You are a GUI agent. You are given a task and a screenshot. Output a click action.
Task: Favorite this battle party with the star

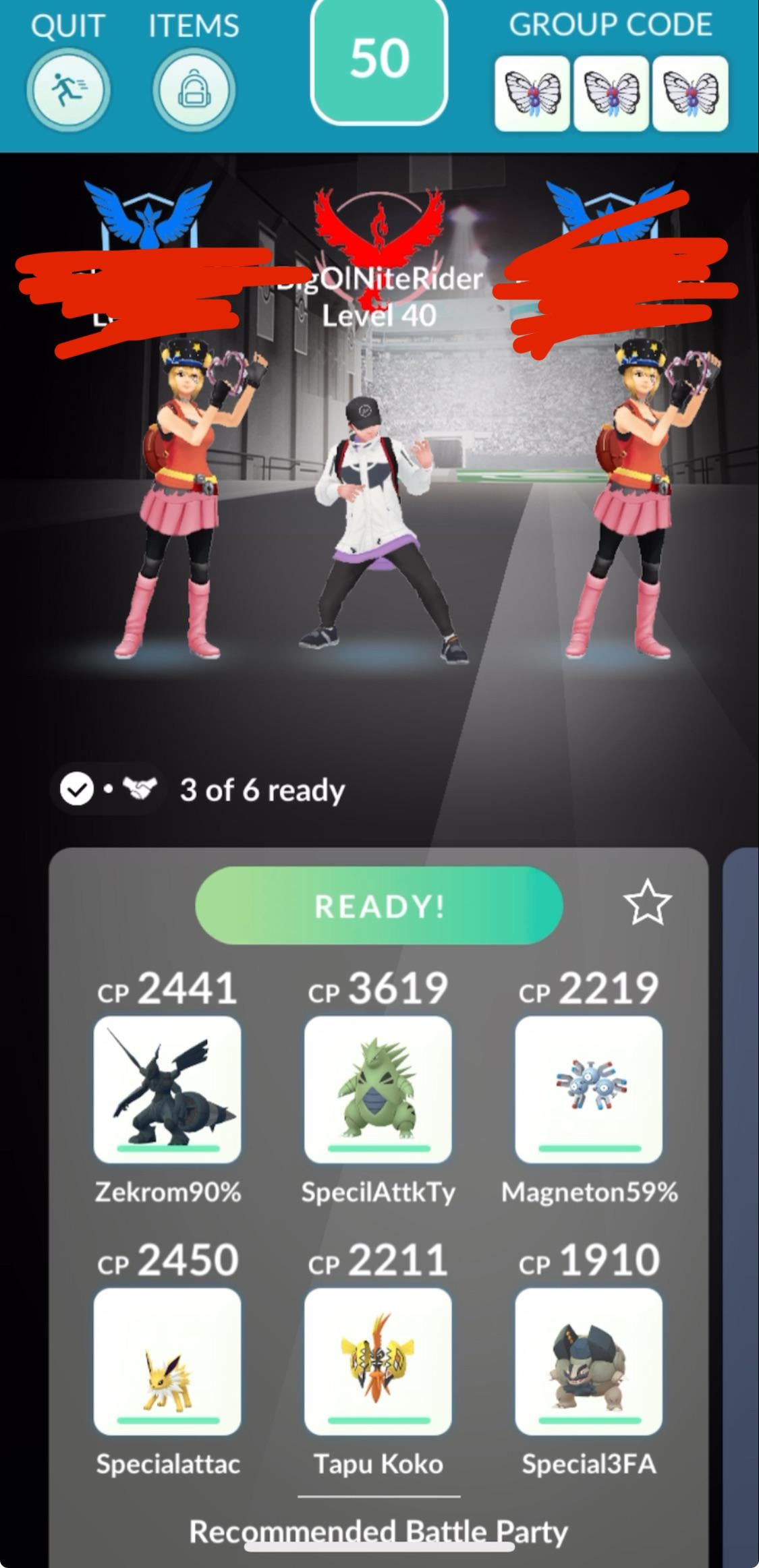(647, 902)
